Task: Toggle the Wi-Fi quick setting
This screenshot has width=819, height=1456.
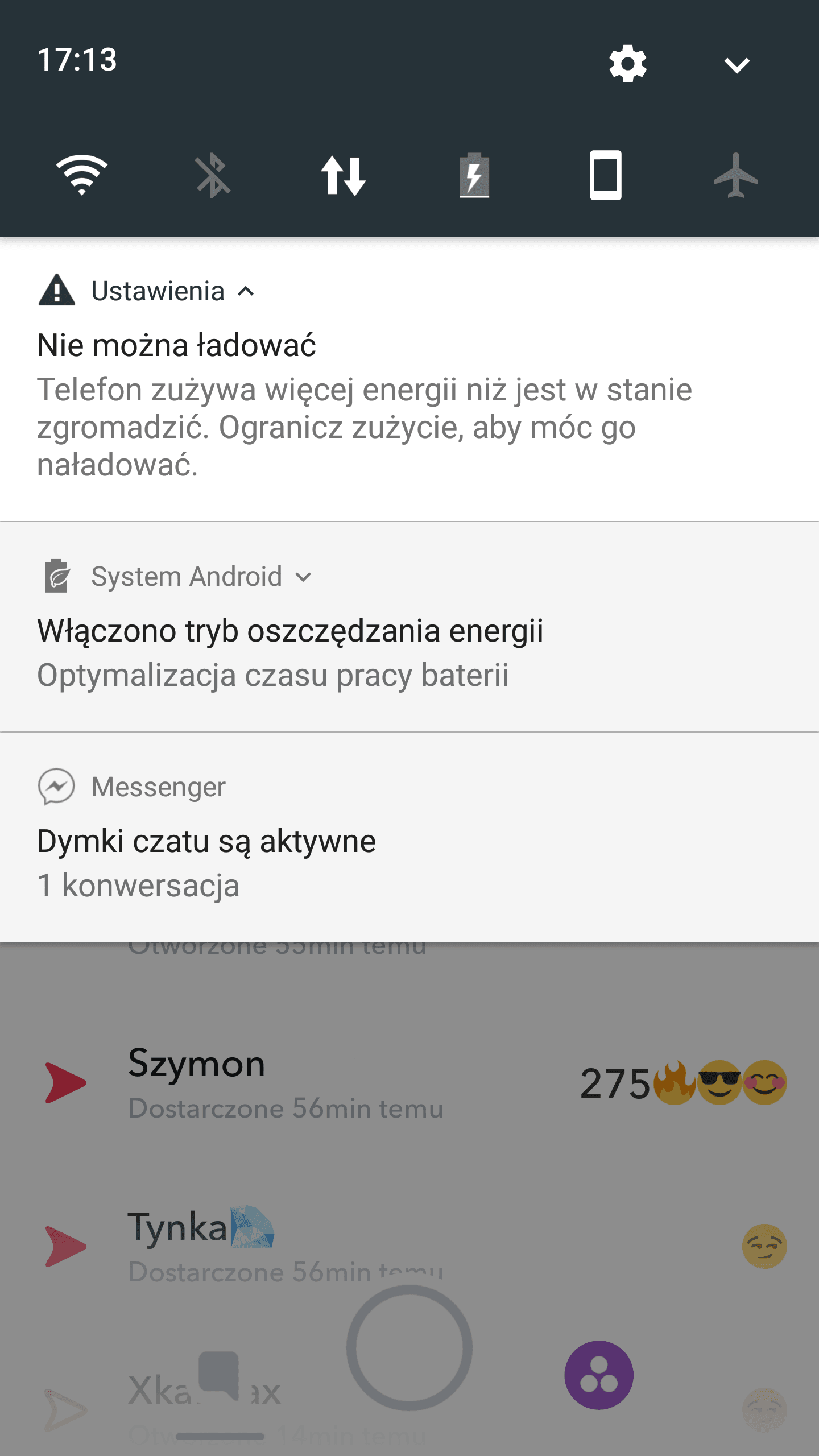Action: coord(82,175)
